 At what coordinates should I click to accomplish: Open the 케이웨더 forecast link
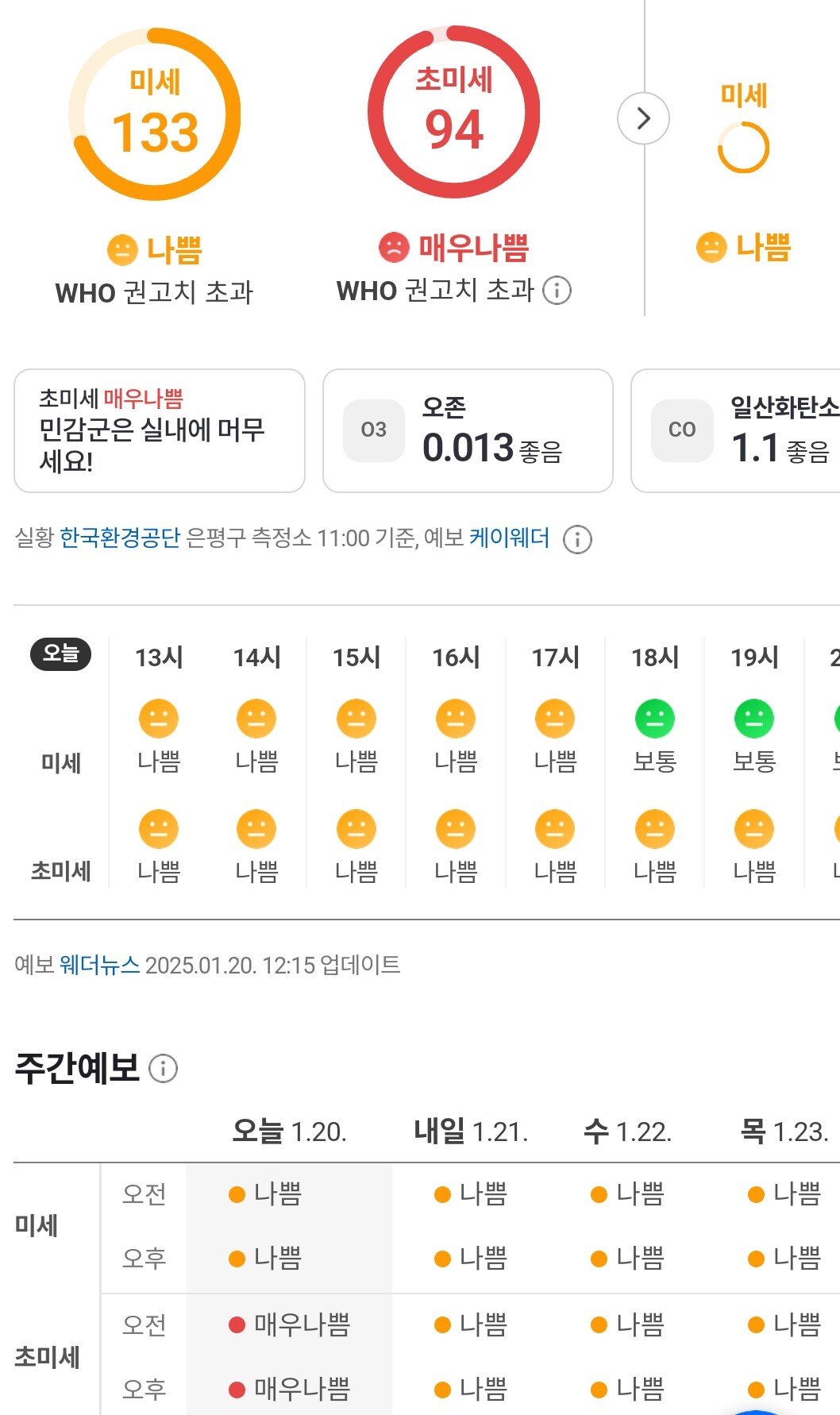(x=509, y=538)
